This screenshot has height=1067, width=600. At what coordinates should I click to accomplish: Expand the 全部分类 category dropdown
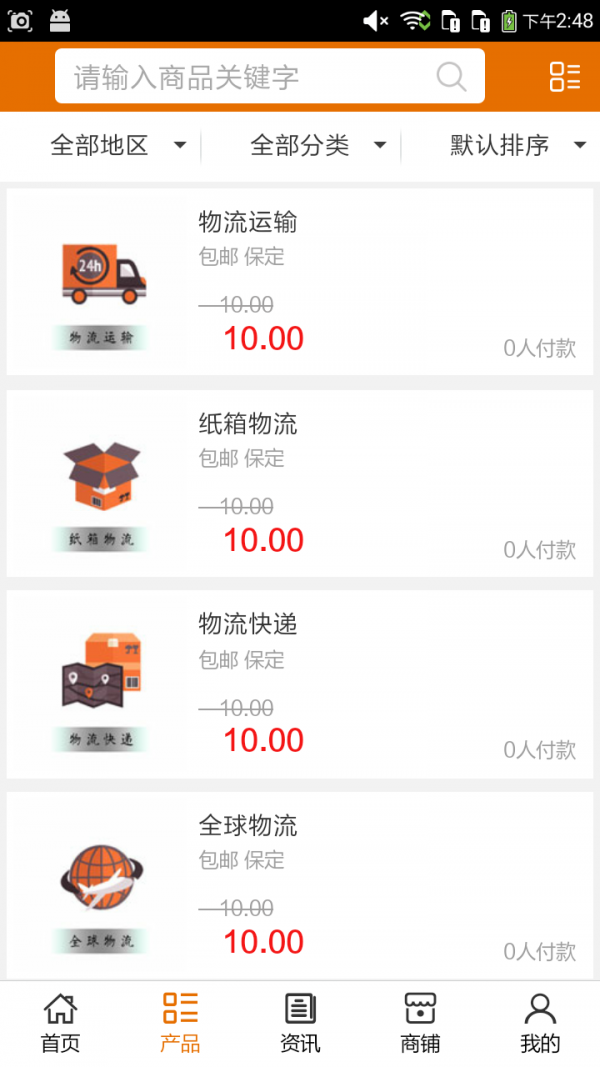tap(318, 146)
